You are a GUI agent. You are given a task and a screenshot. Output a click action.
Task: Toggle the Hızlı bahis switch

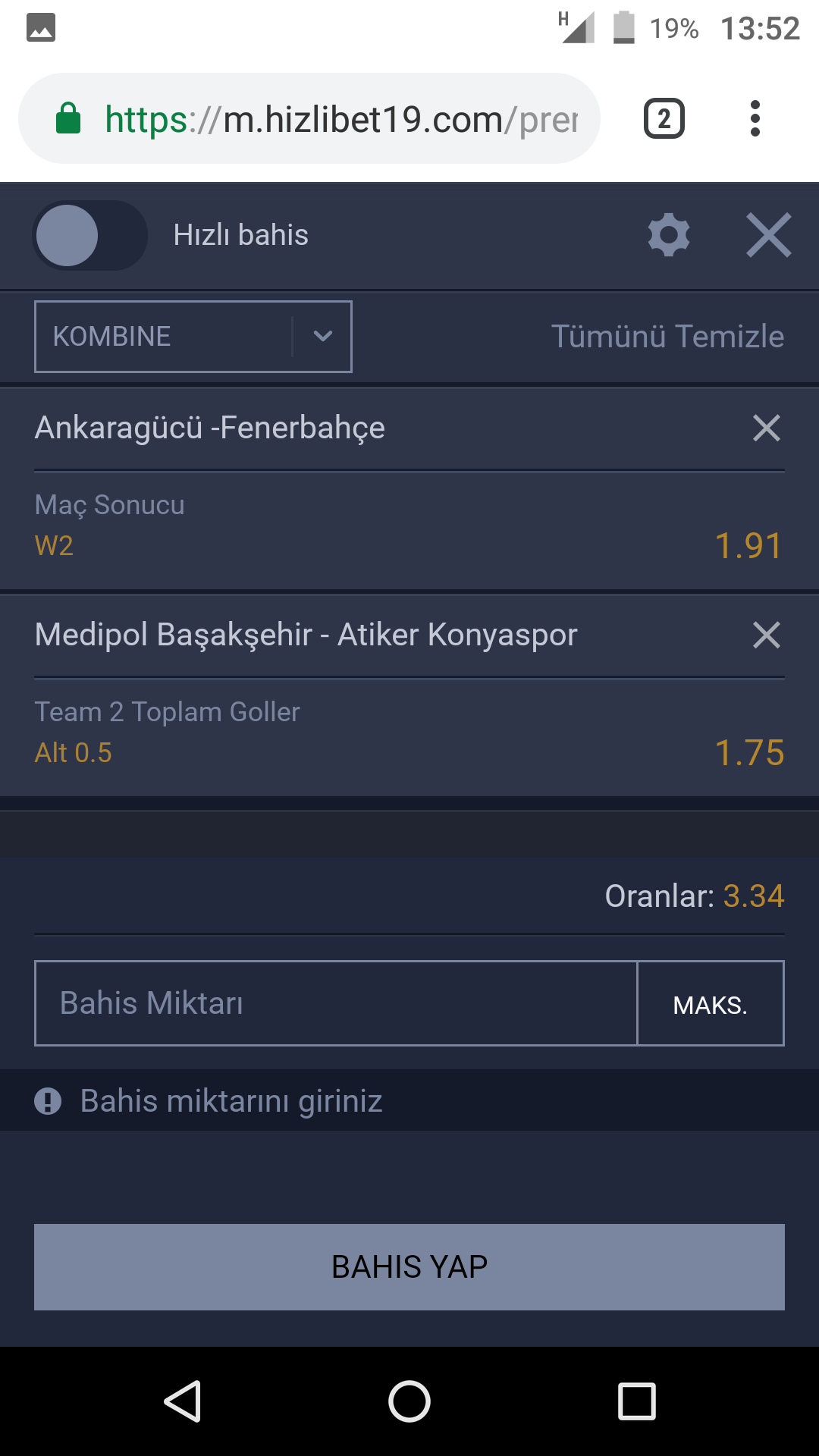pyautogui.click(x=89, y=235)
